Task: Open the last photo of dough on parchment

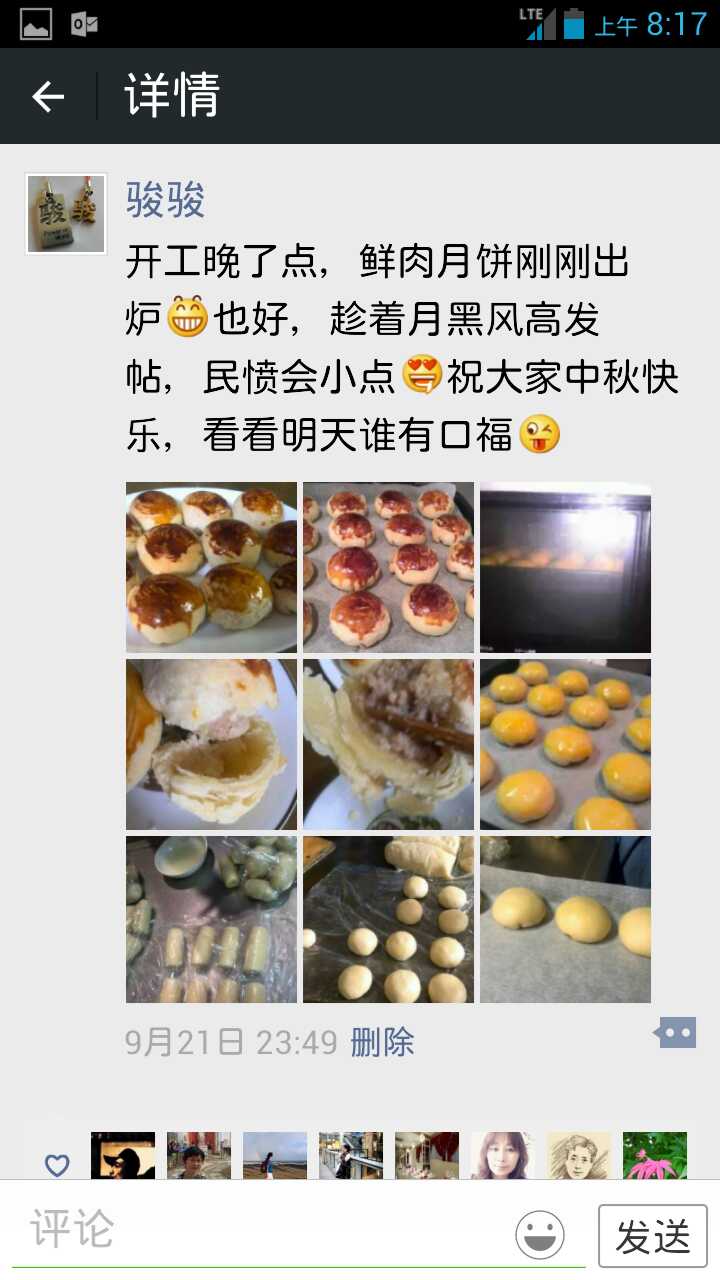Action: [x=565, y=919]
